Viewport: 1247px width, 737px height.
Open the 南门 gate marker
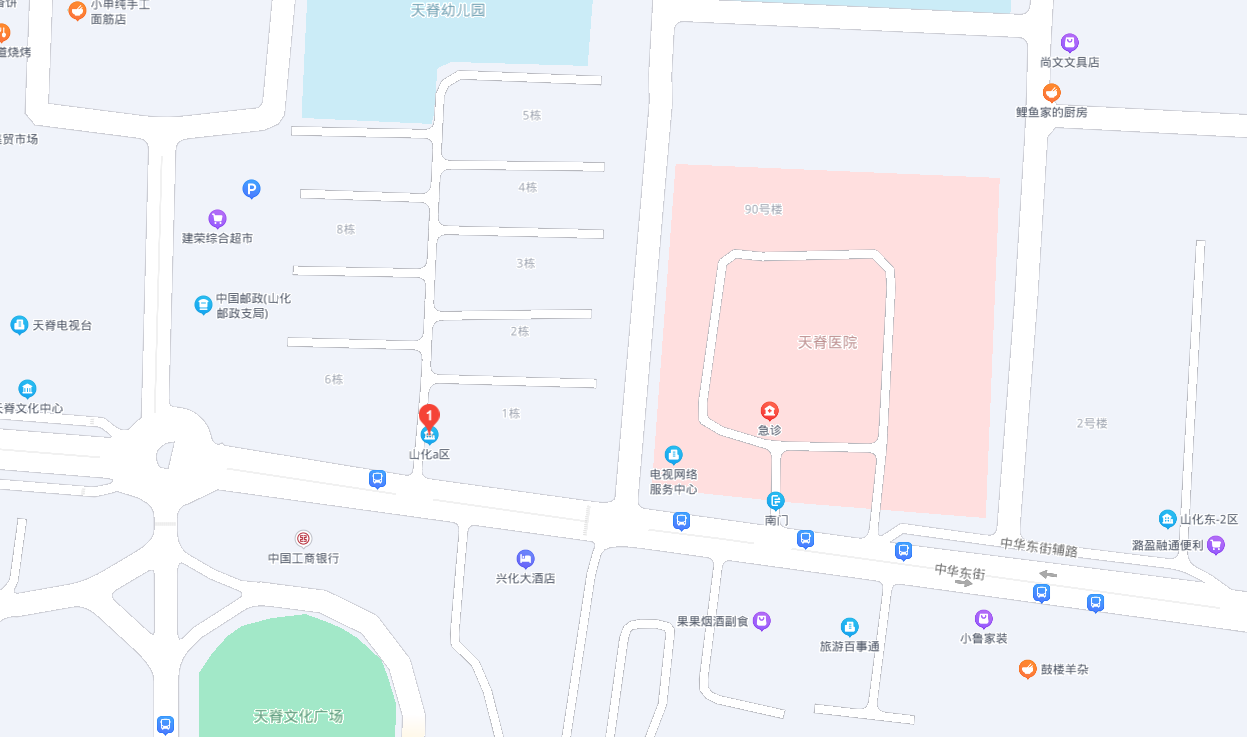click(x=776, y=501)
